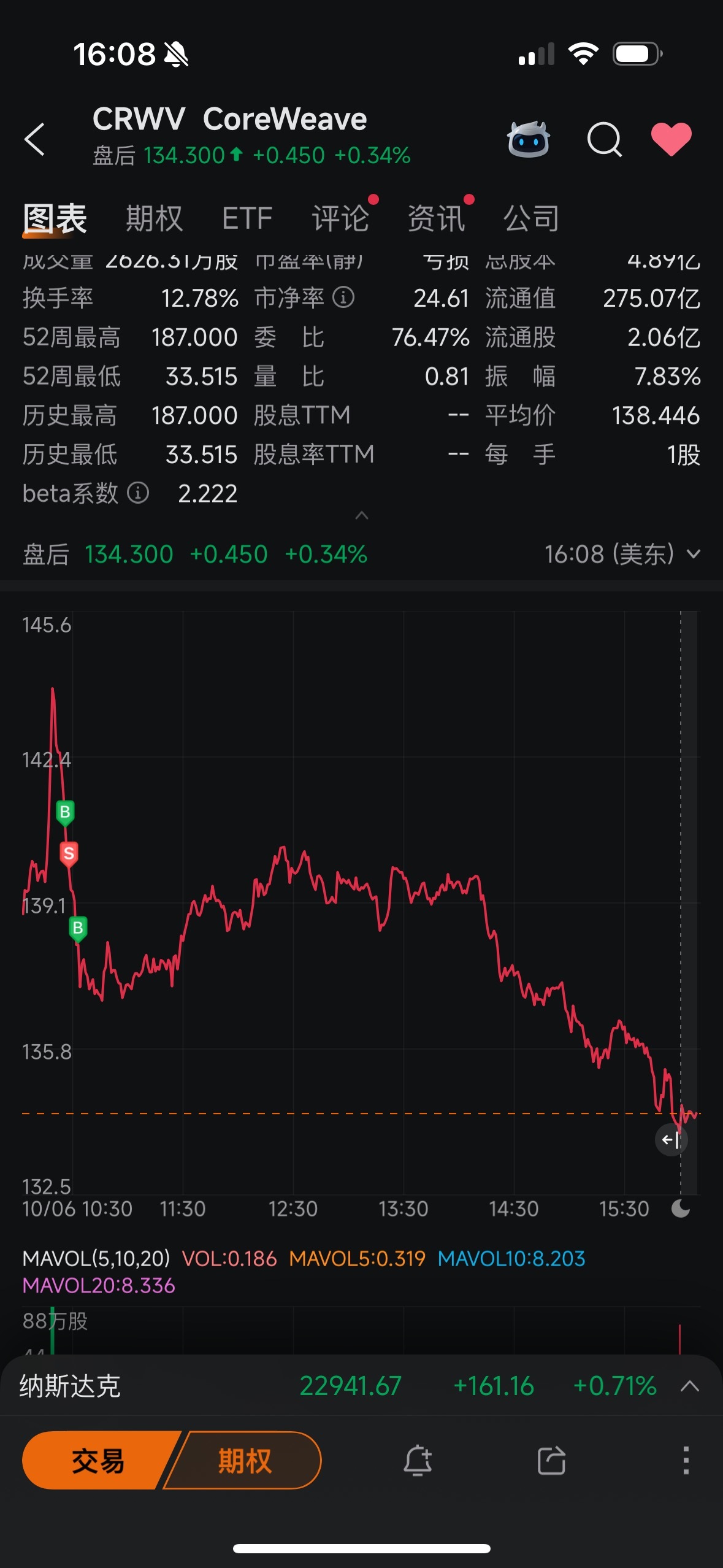Switch to the 期权 tab
This screenshot has width=723, height=1568.
coord(154,217)
